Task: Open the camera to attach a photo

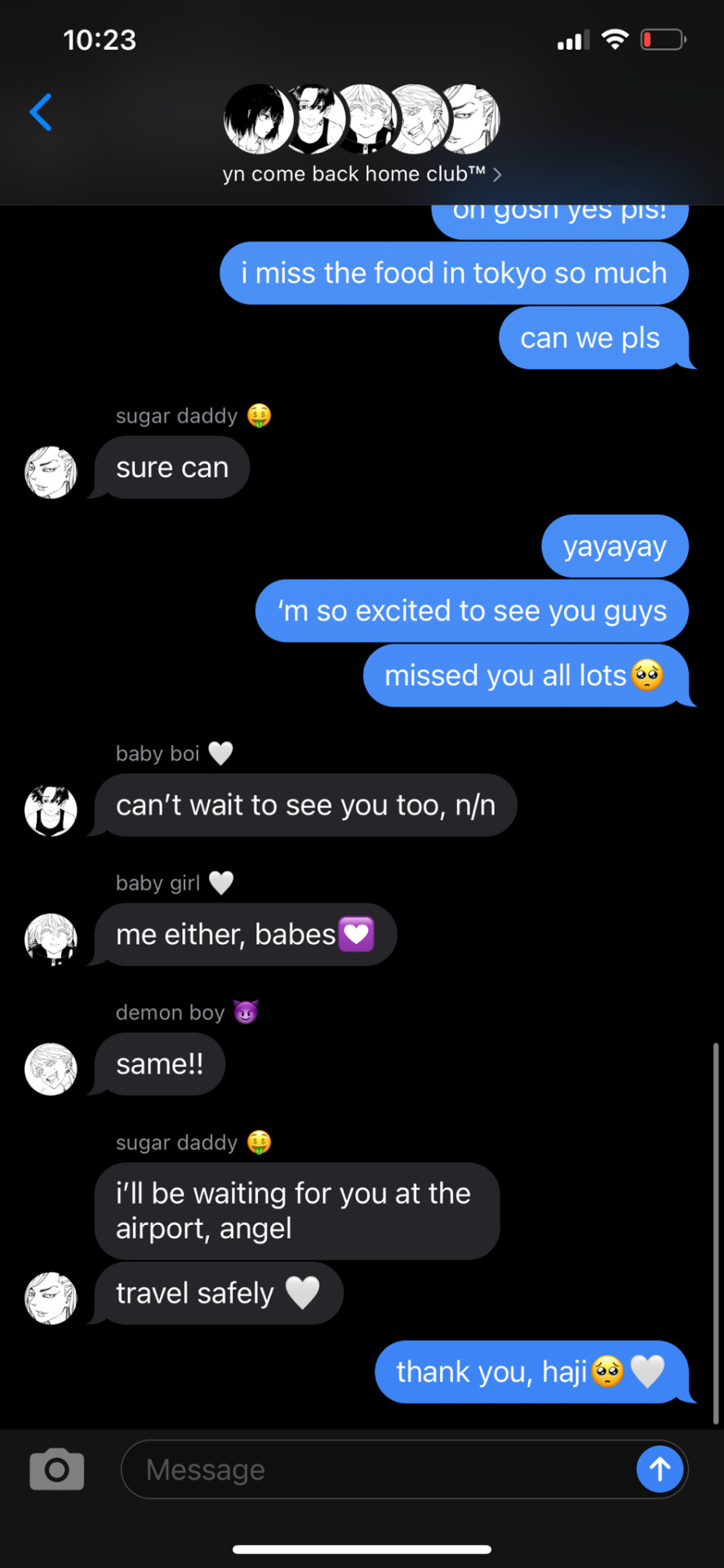Action: click(x=56, y=1470)
